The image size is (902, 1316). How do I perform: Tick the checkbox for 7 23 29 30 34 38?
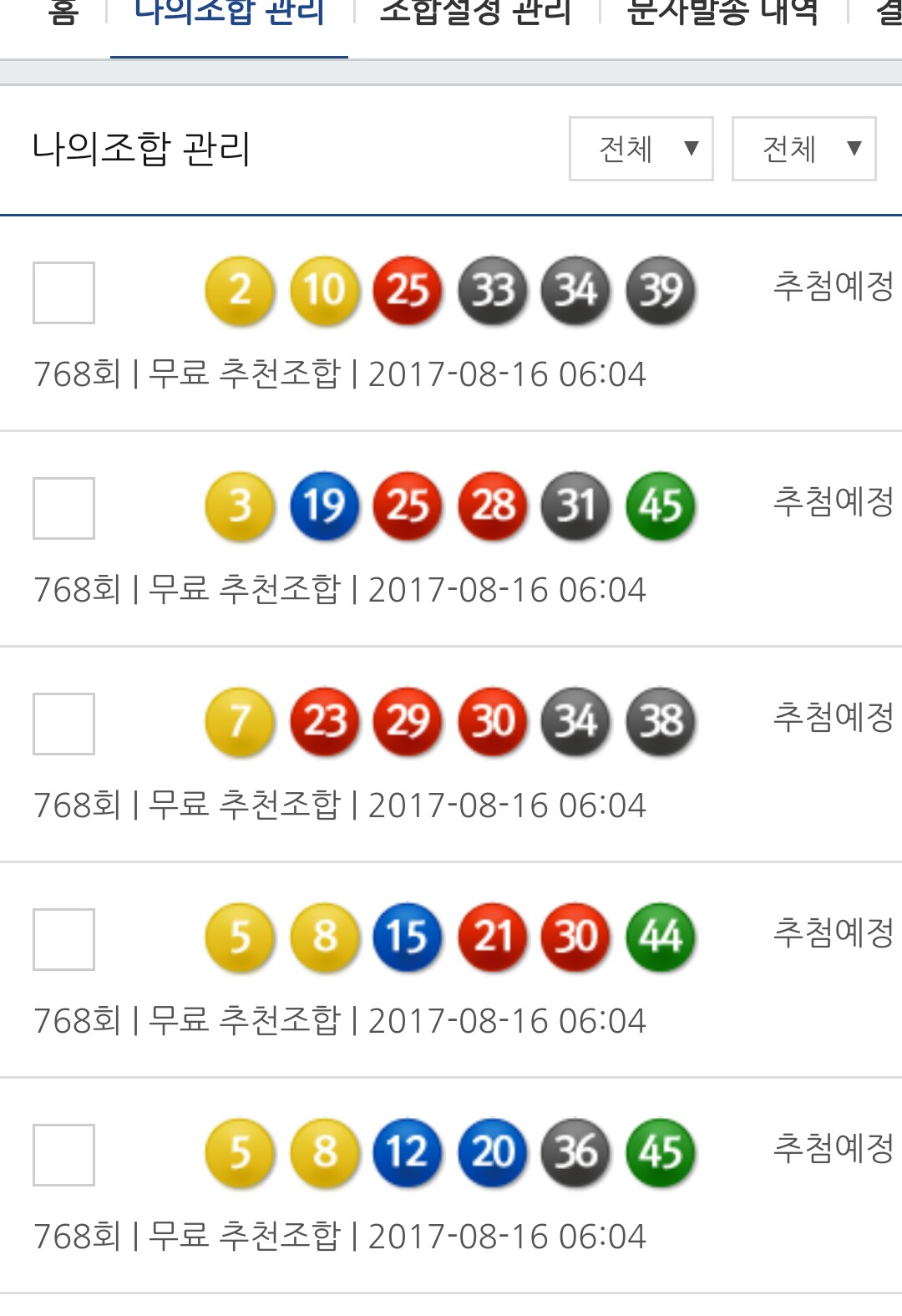[x=63, y=724]
